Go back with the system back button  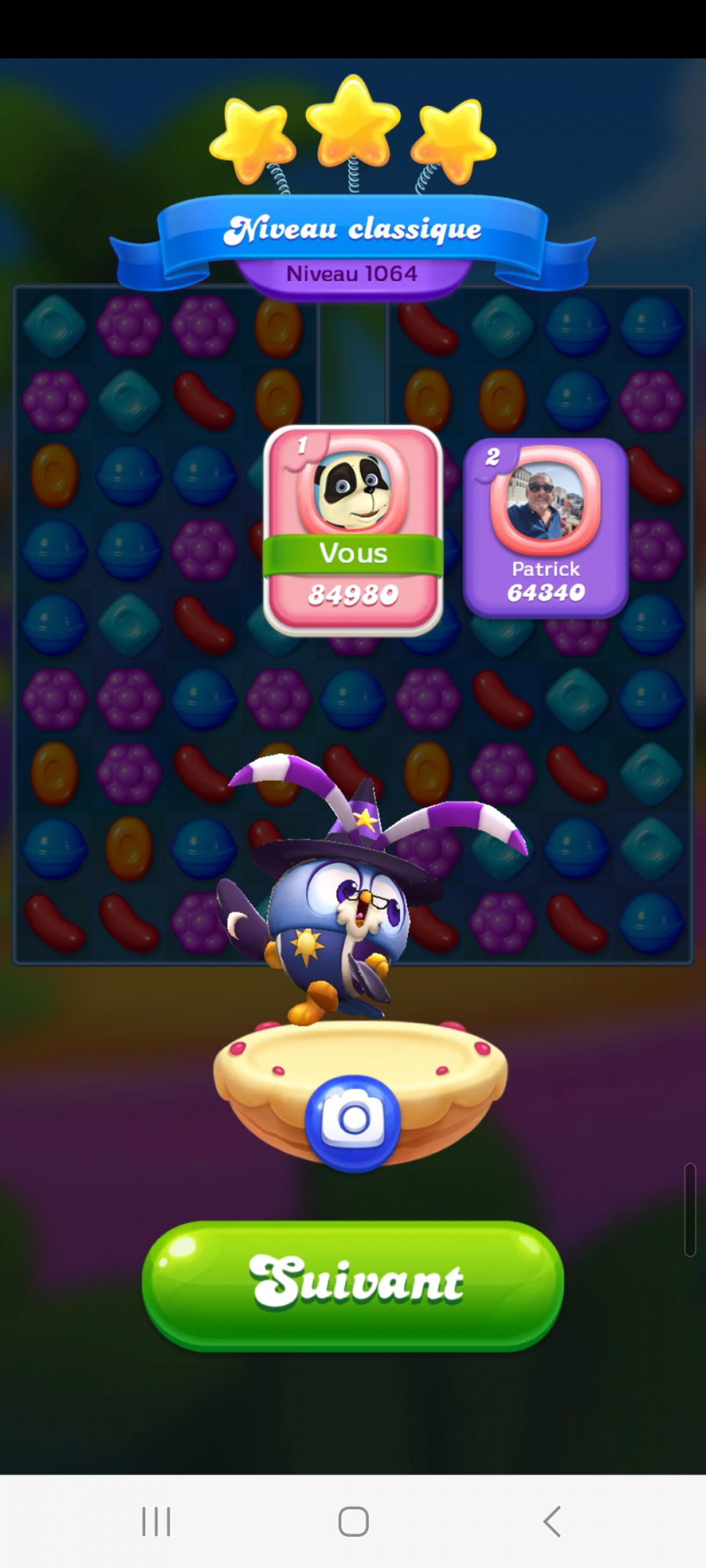pyautogui.click(x=551, y=1522)
